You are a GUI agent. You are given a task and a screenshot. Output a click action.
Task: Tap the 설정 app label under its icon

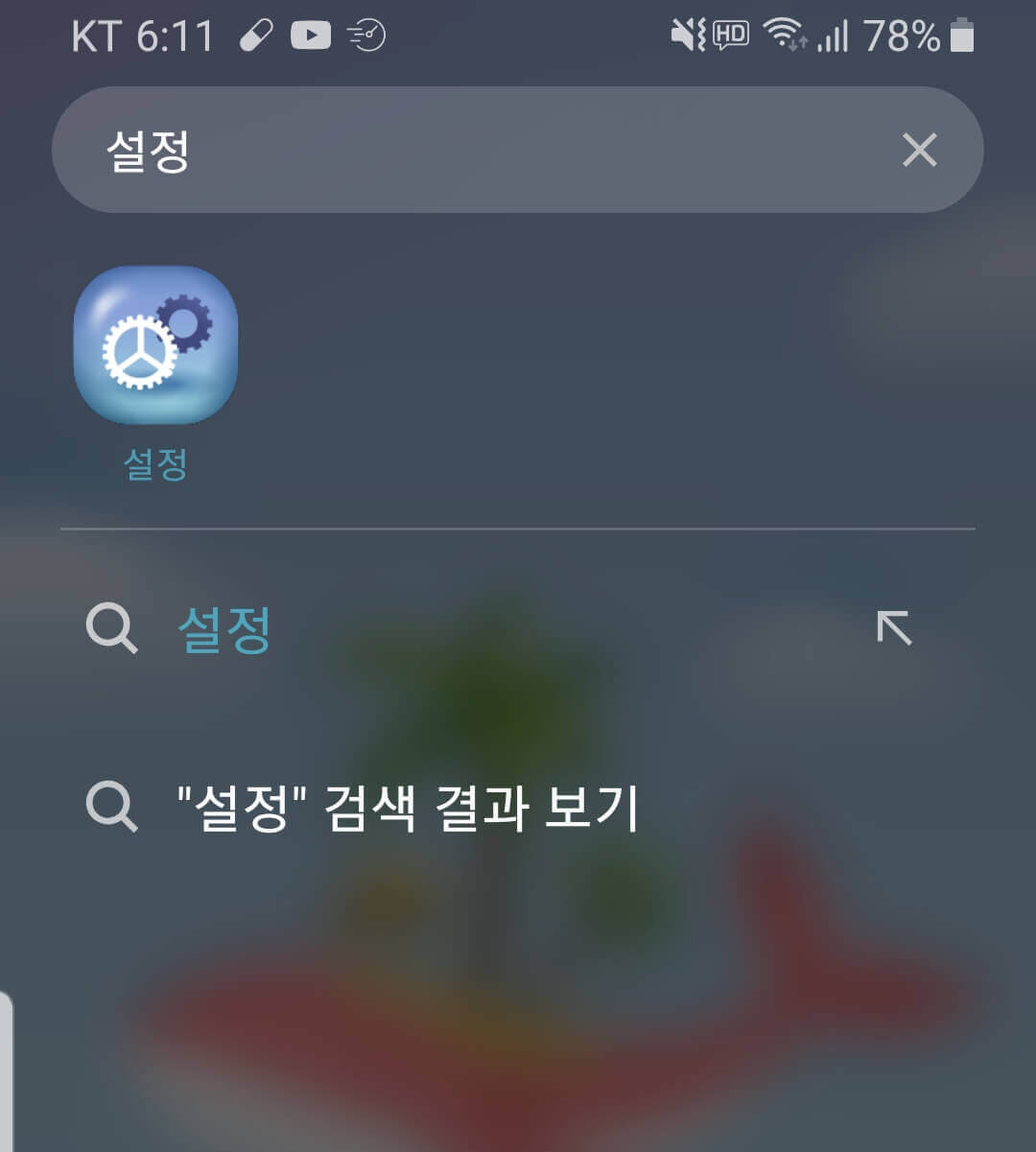[155, 464]
